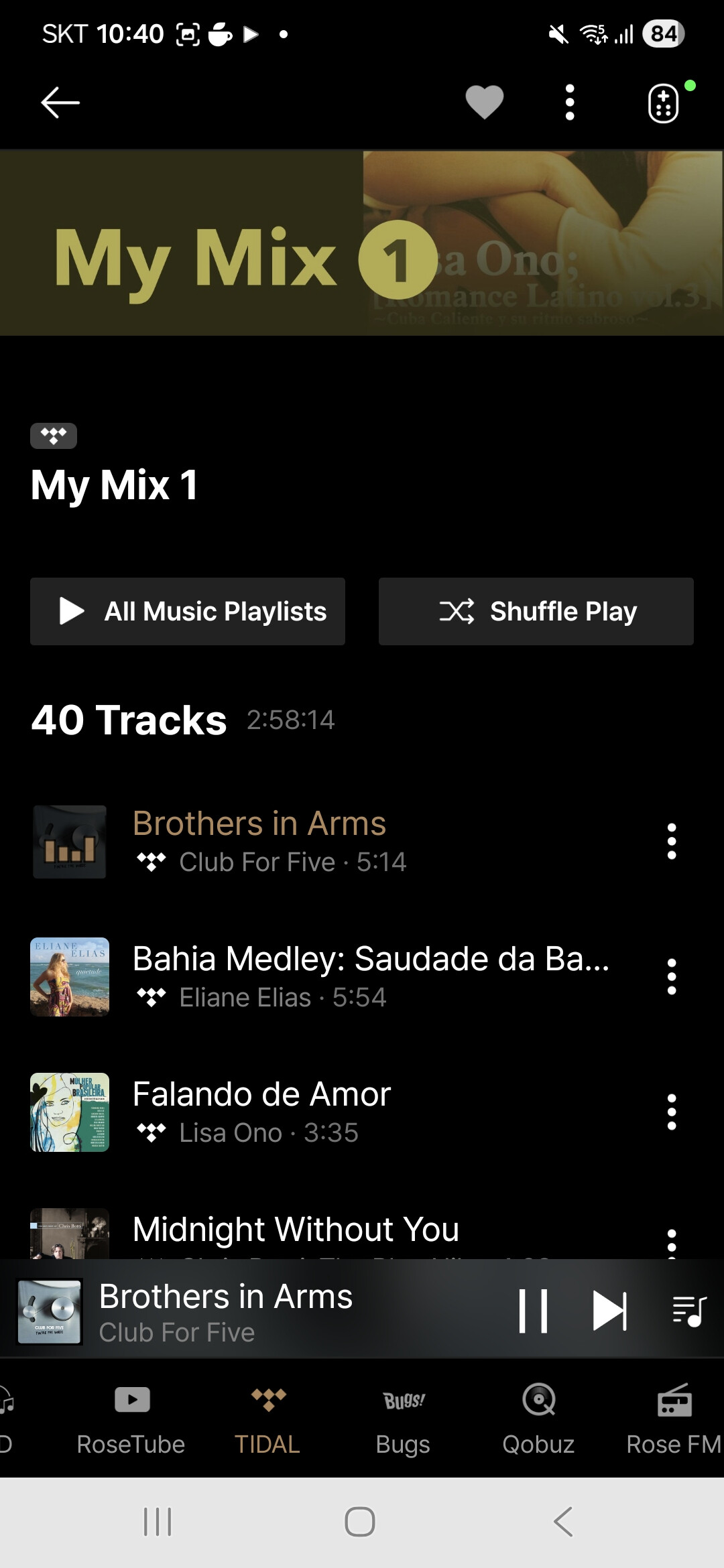Pause the current playback
Viewport: 724px width, 1568px height.
pyautogui.click(x=534, y=1311)
